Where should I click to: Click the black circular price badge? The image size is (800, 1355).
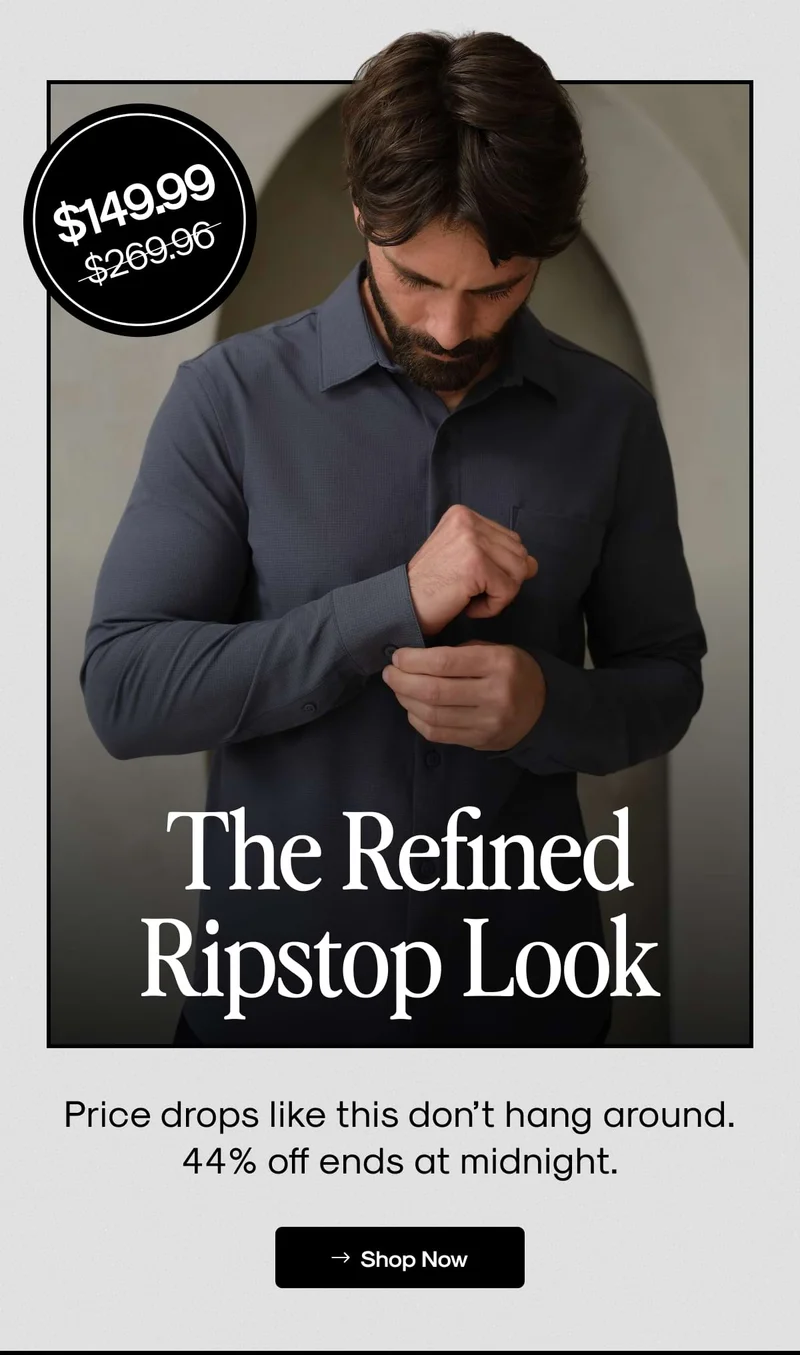(137, 217)
